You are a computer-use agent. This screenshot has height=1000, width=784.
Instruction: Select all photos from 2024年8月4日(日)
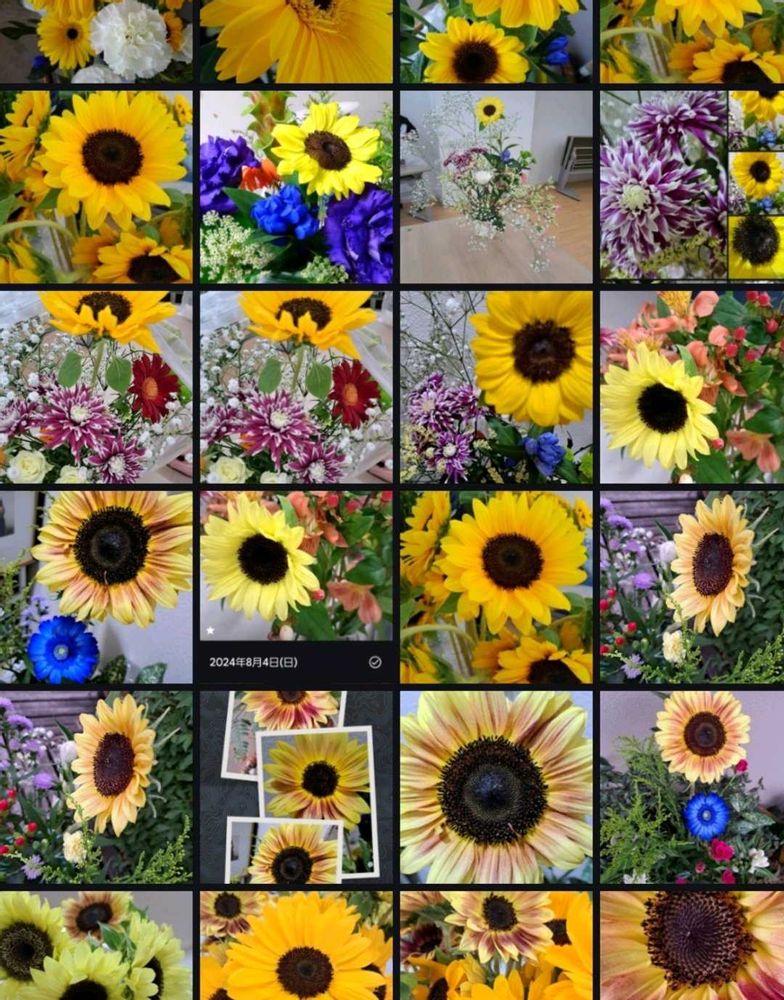pos(375,662)
